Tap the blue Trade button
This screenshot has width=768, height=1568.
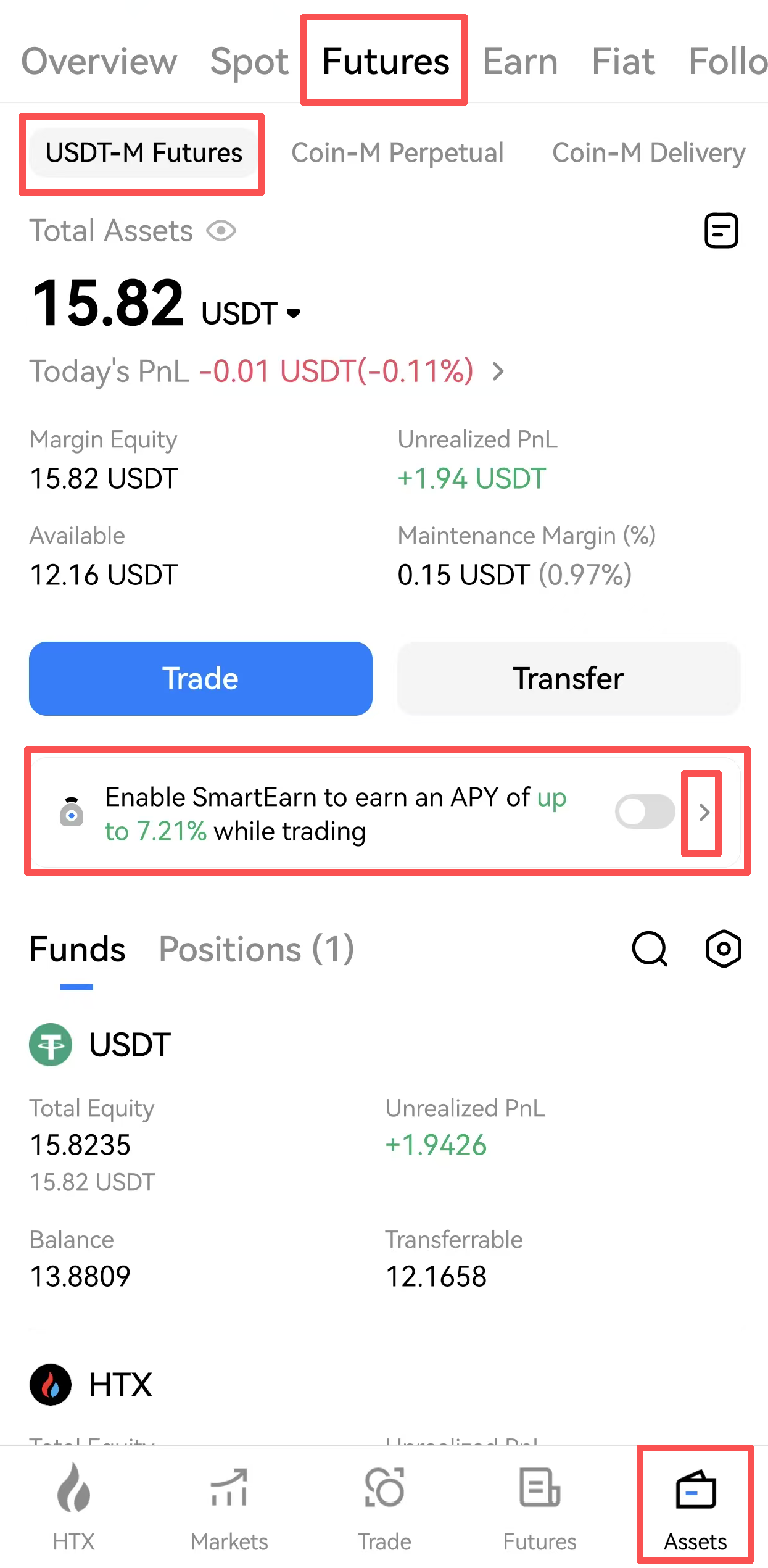coord(200,679)
